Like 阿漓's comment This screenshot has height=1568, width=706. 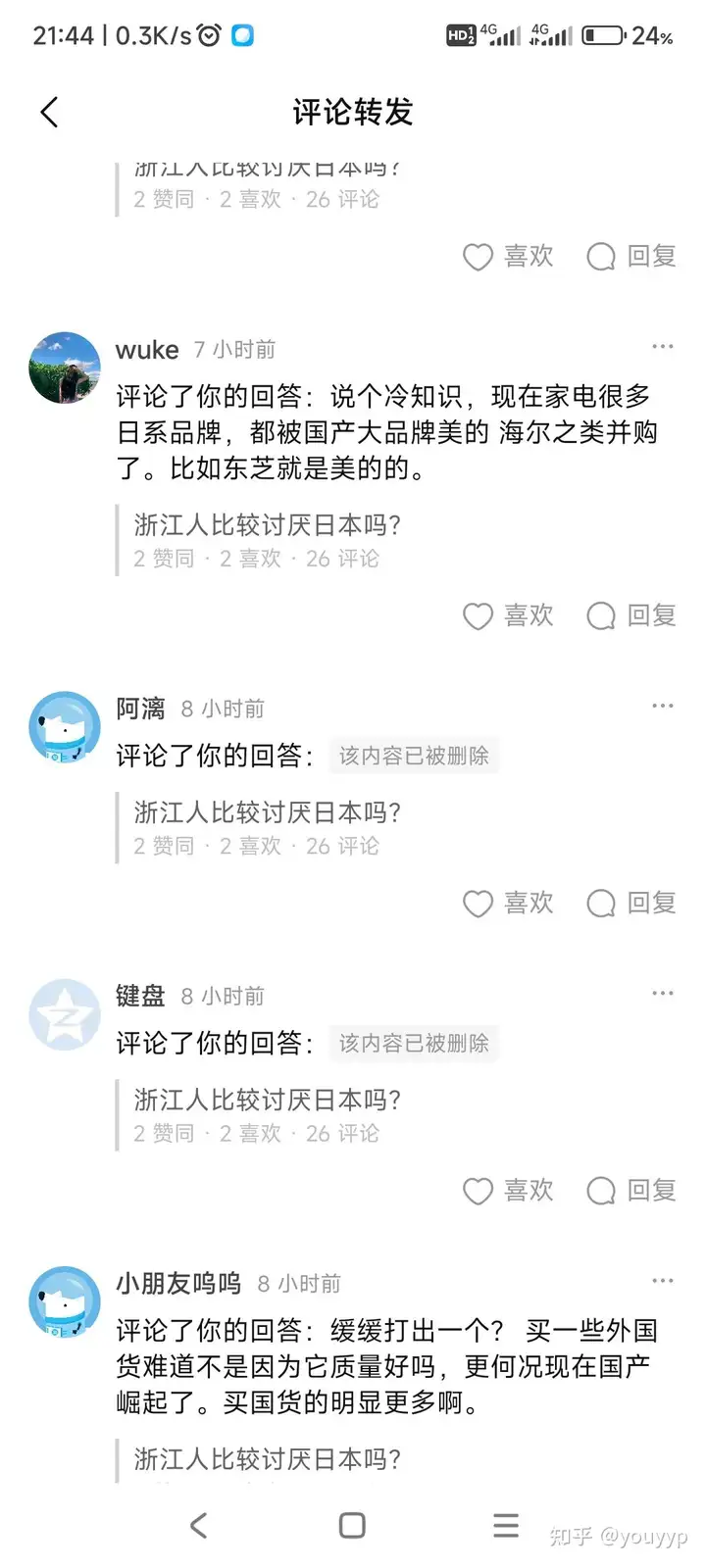coord(508,903)
